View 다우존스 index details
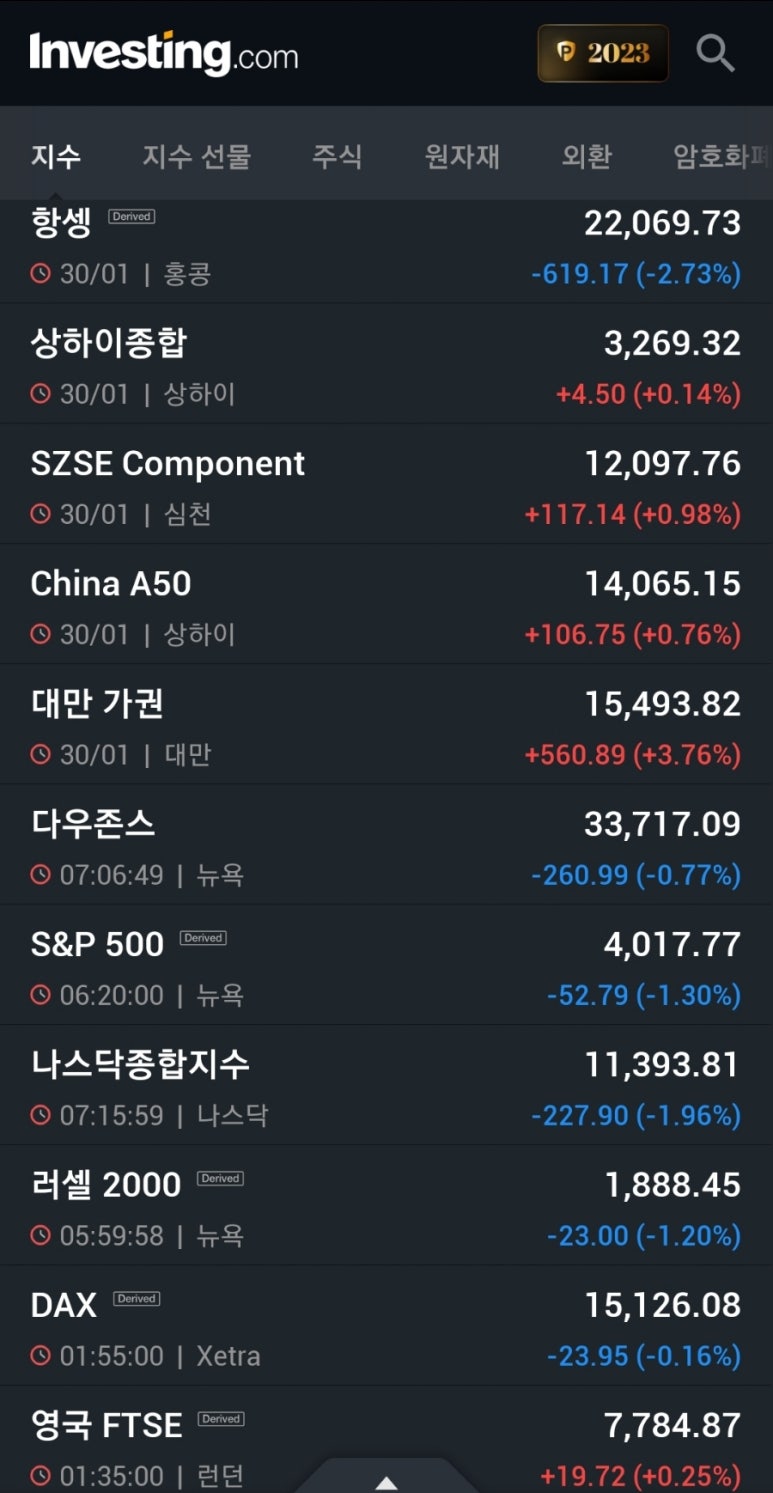773x1493 pixels. pos(386,845)
